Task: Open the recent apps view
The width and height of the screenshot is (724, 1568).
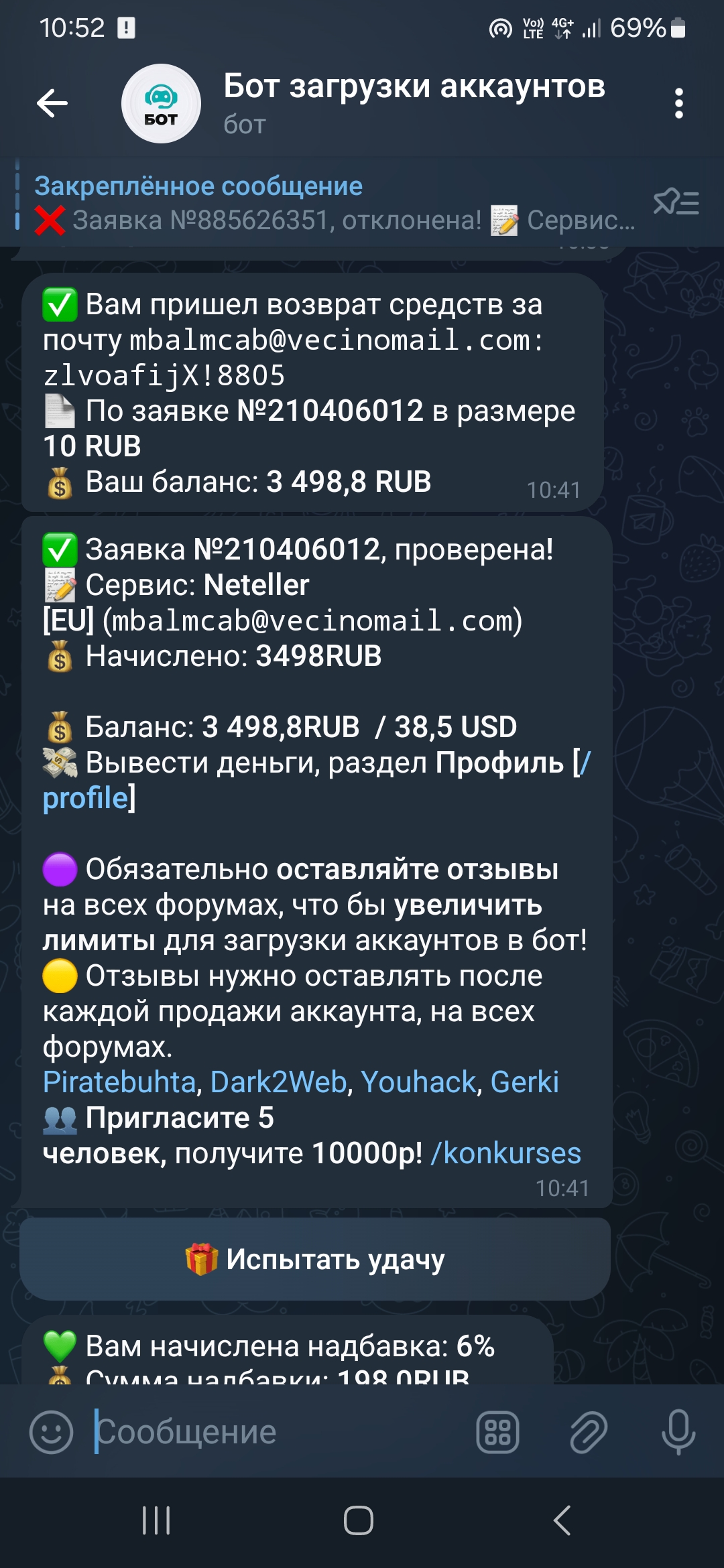Action: pos(156,1520)
